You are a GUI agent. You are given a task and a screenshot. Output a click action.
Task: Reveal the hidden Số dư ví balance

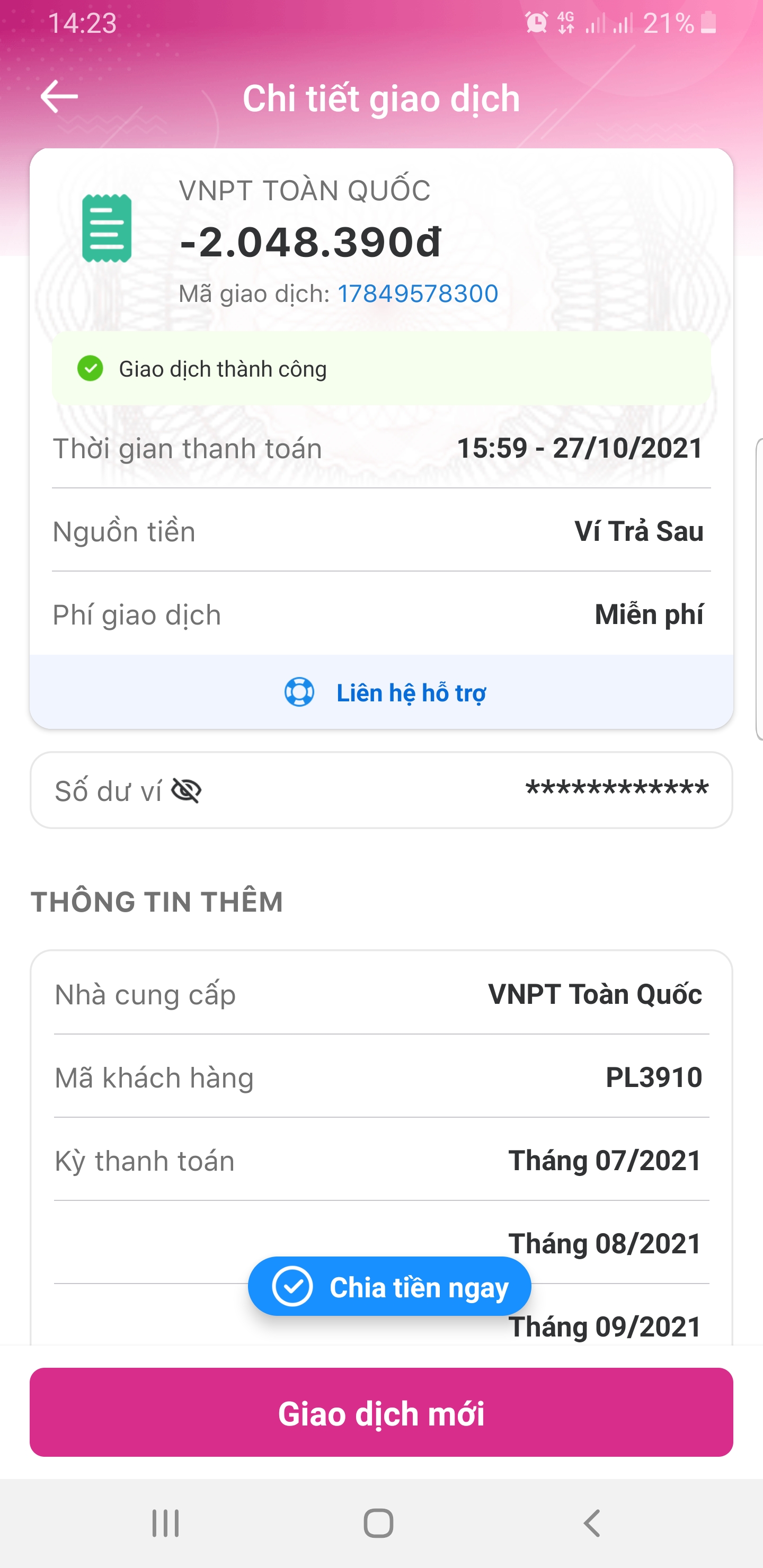tap(187, 791)
